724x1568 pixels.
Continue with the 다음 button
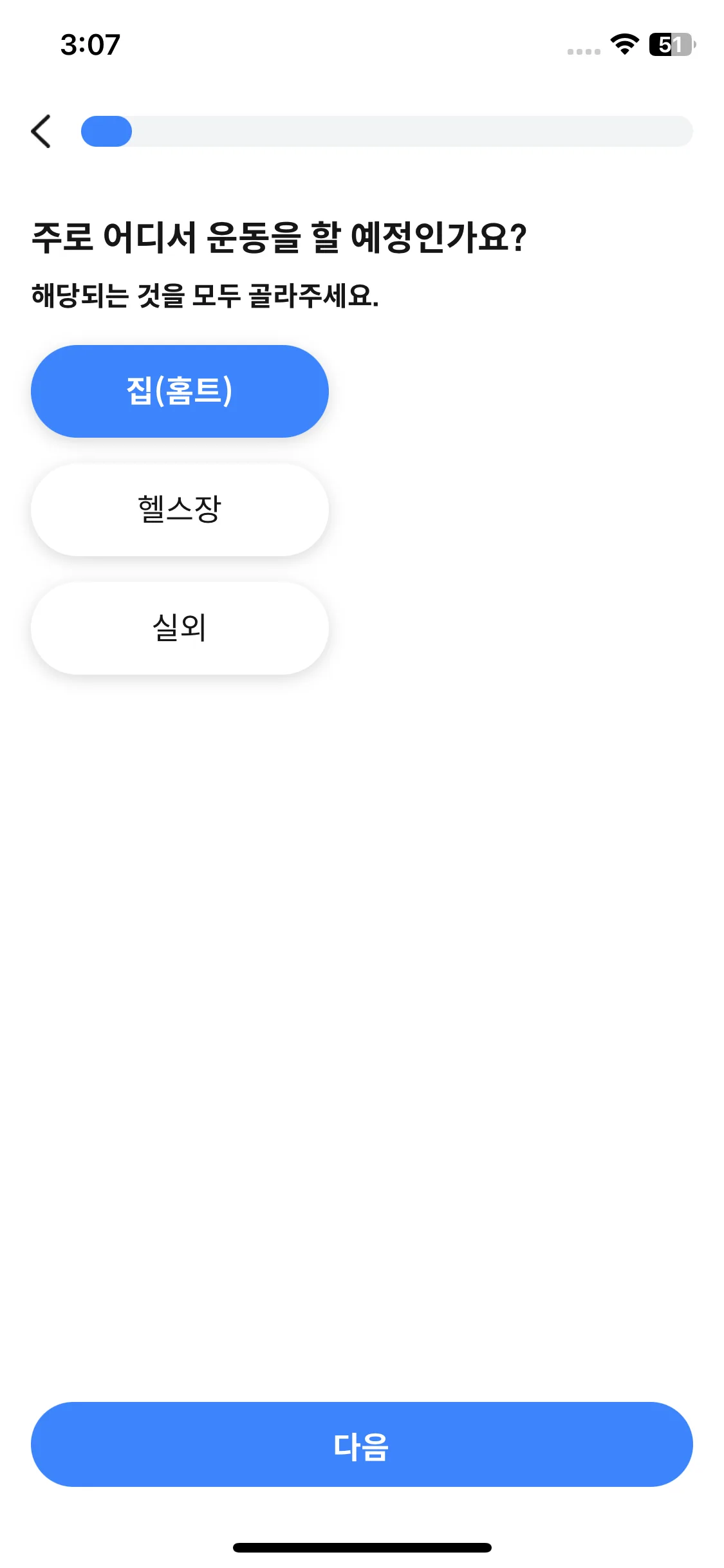pos(362,1444)
